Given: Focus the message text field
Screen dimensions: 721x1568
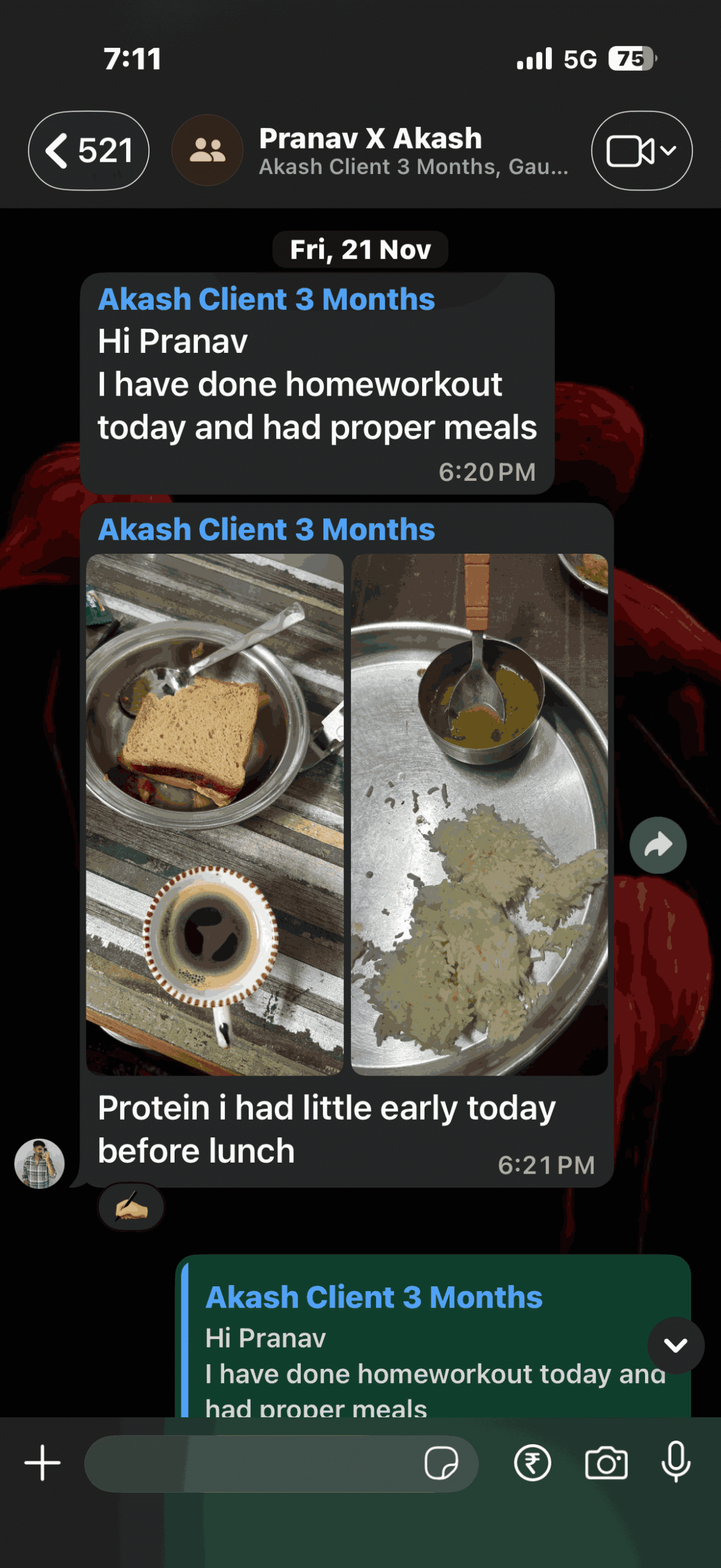Looking at the screenshot, I should (251, 1463).
